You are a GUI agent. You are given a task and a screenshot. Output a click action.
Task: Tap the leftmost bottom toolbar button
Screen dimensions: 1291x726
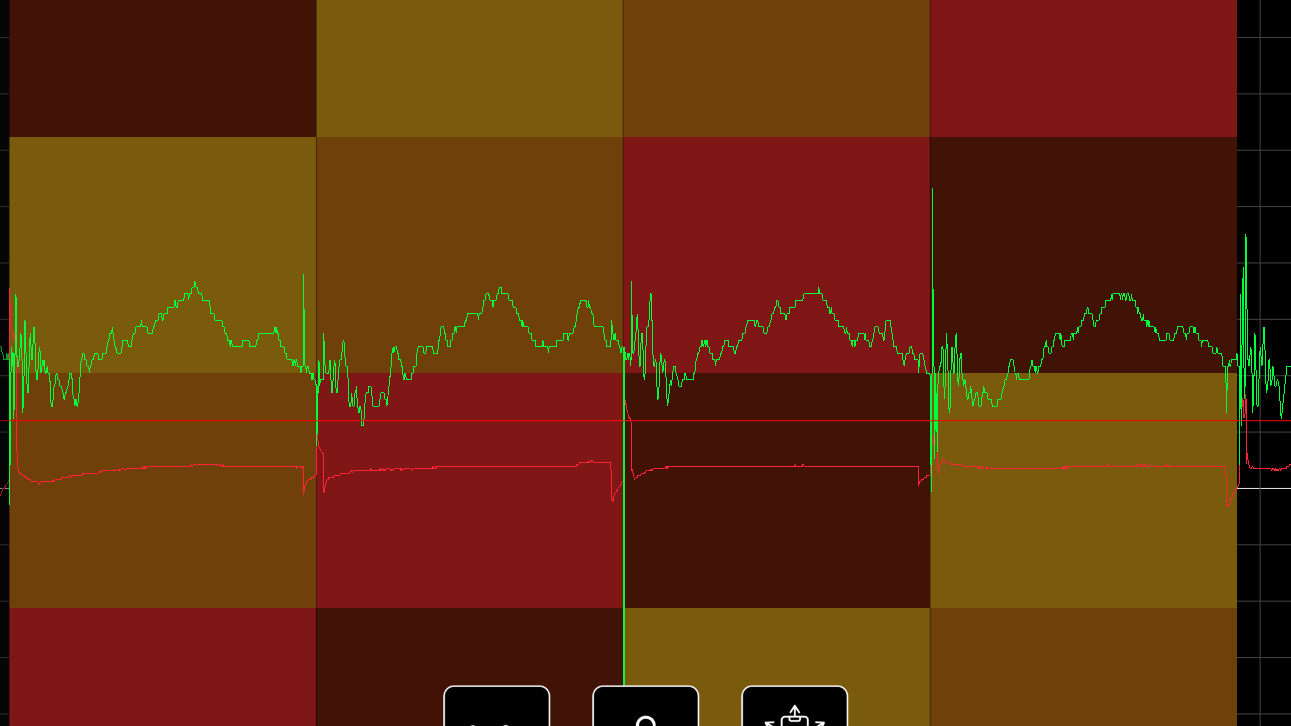[x=496, y=709]
